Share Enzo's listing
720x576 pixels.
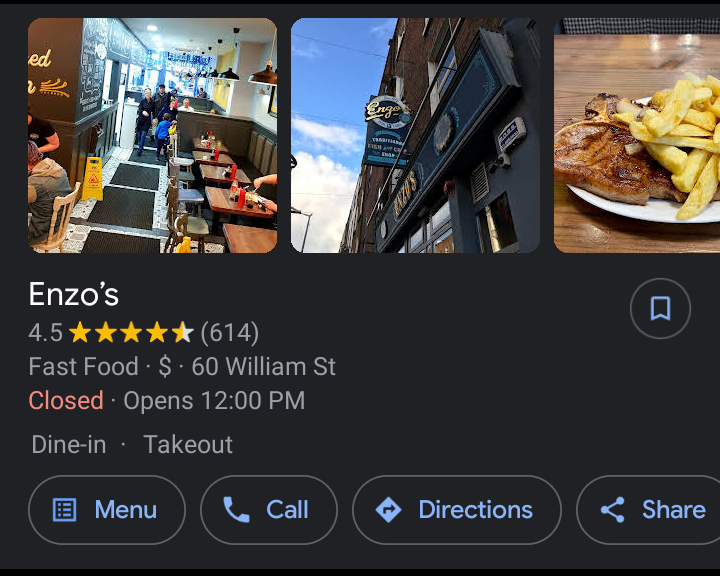[653, 510]
